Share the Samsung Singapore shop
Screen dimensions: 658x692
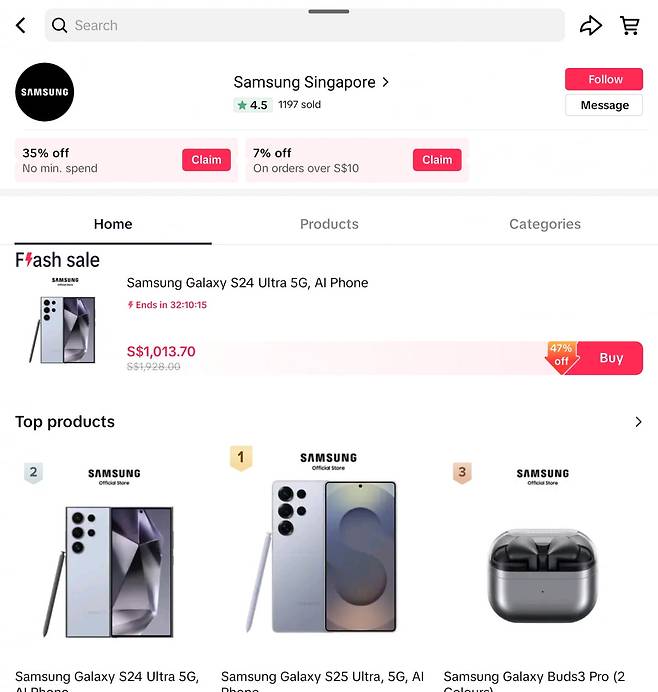[x=591, y=25]
